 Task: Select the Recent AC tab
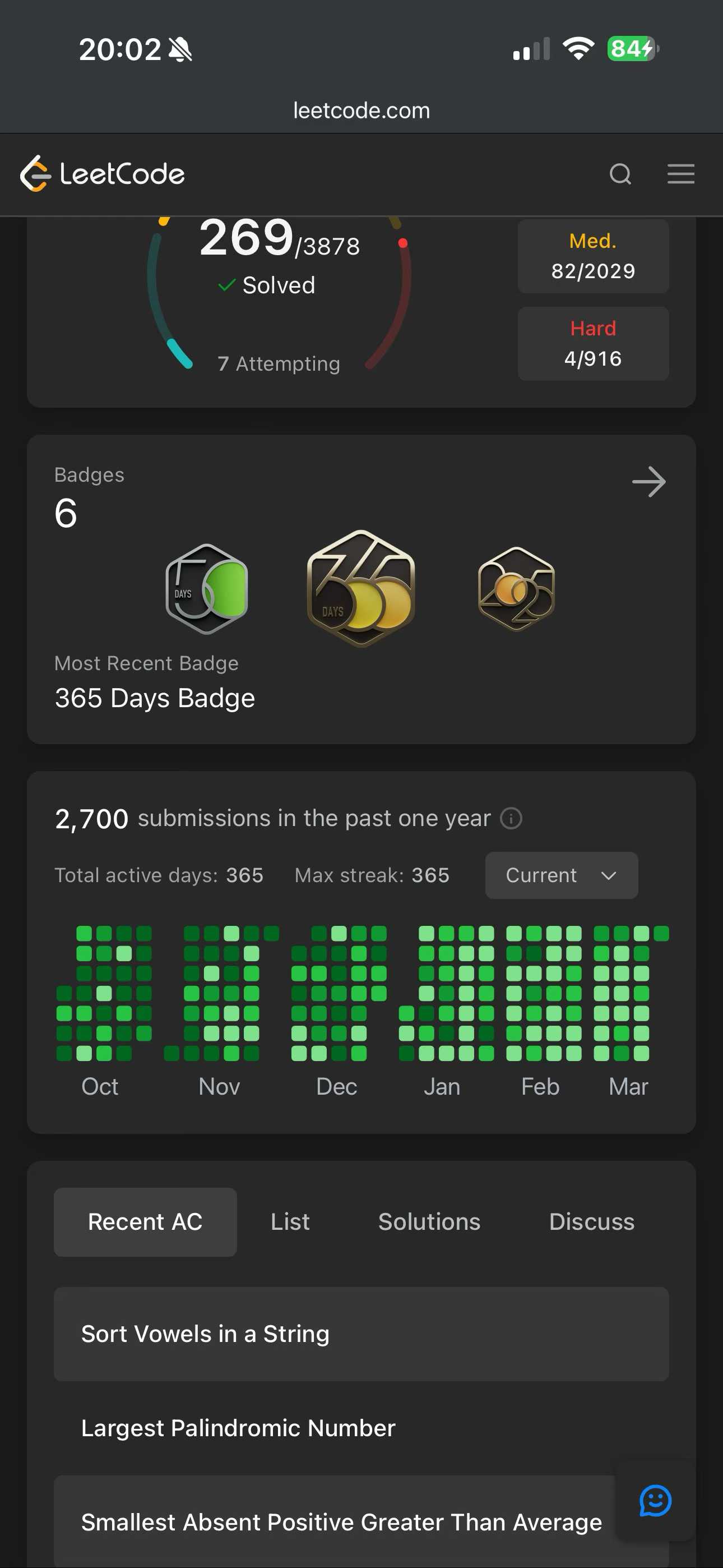coord(145,1222)
